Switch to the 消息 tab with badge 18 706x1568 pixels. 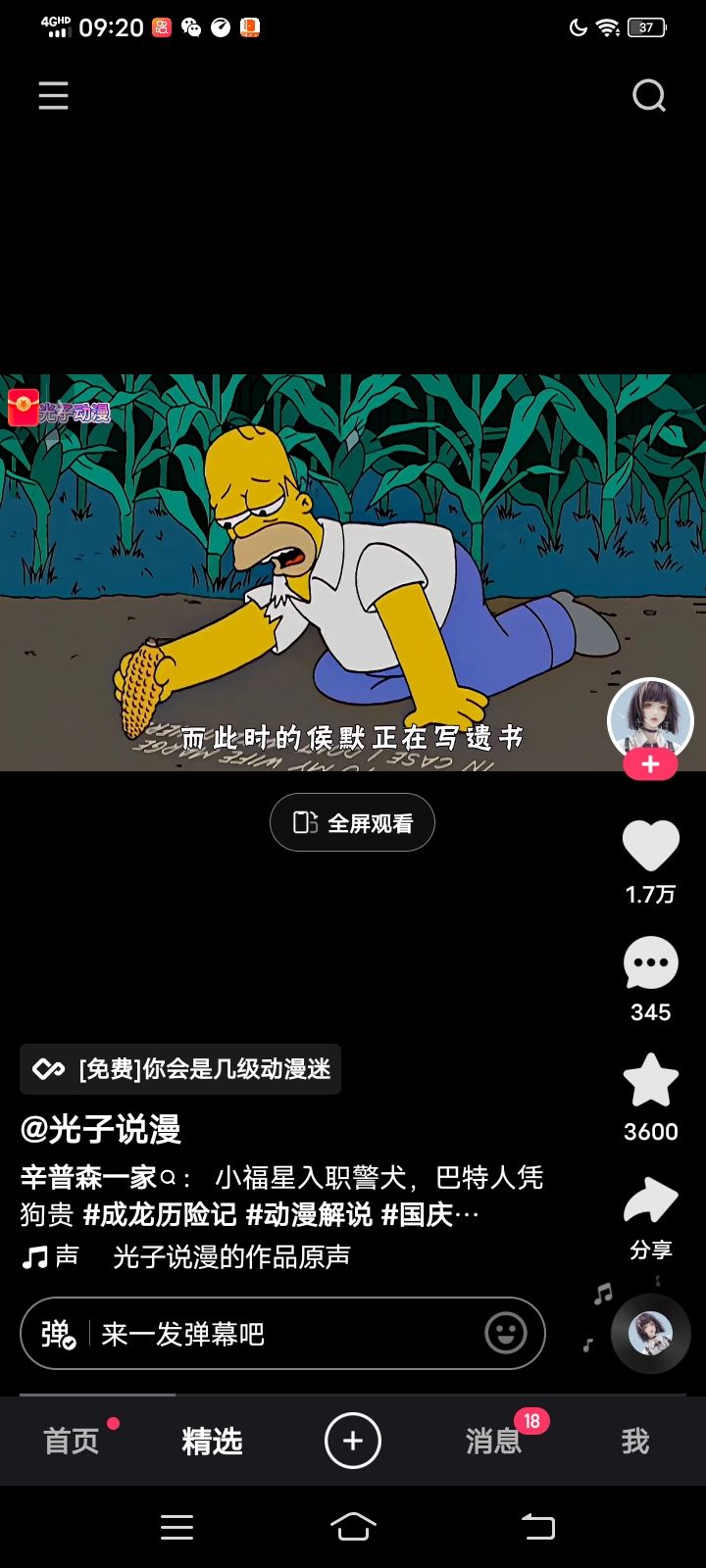pyautogui.click(x=493, y=1442)
